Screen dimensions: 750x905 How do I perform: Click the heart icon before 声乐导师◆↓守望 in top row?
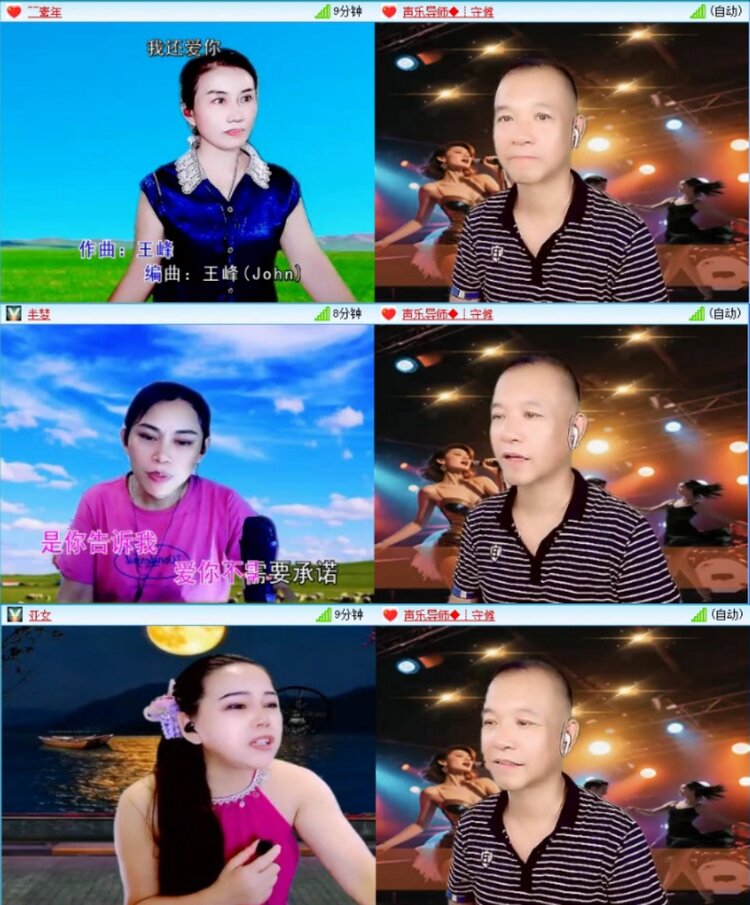coord(390,11)
